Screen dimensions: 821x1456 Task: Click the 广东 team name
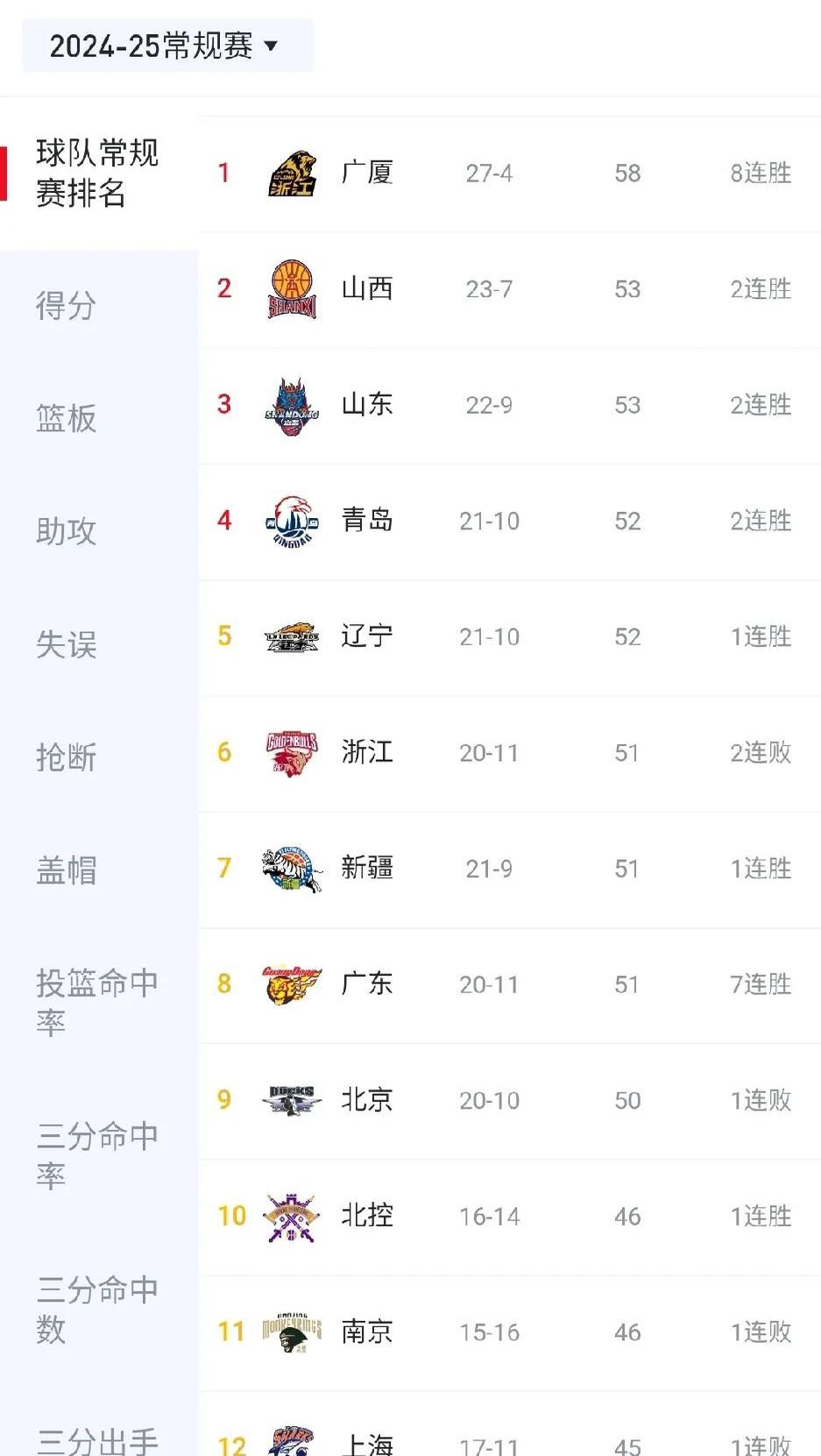tap(367, 984)
